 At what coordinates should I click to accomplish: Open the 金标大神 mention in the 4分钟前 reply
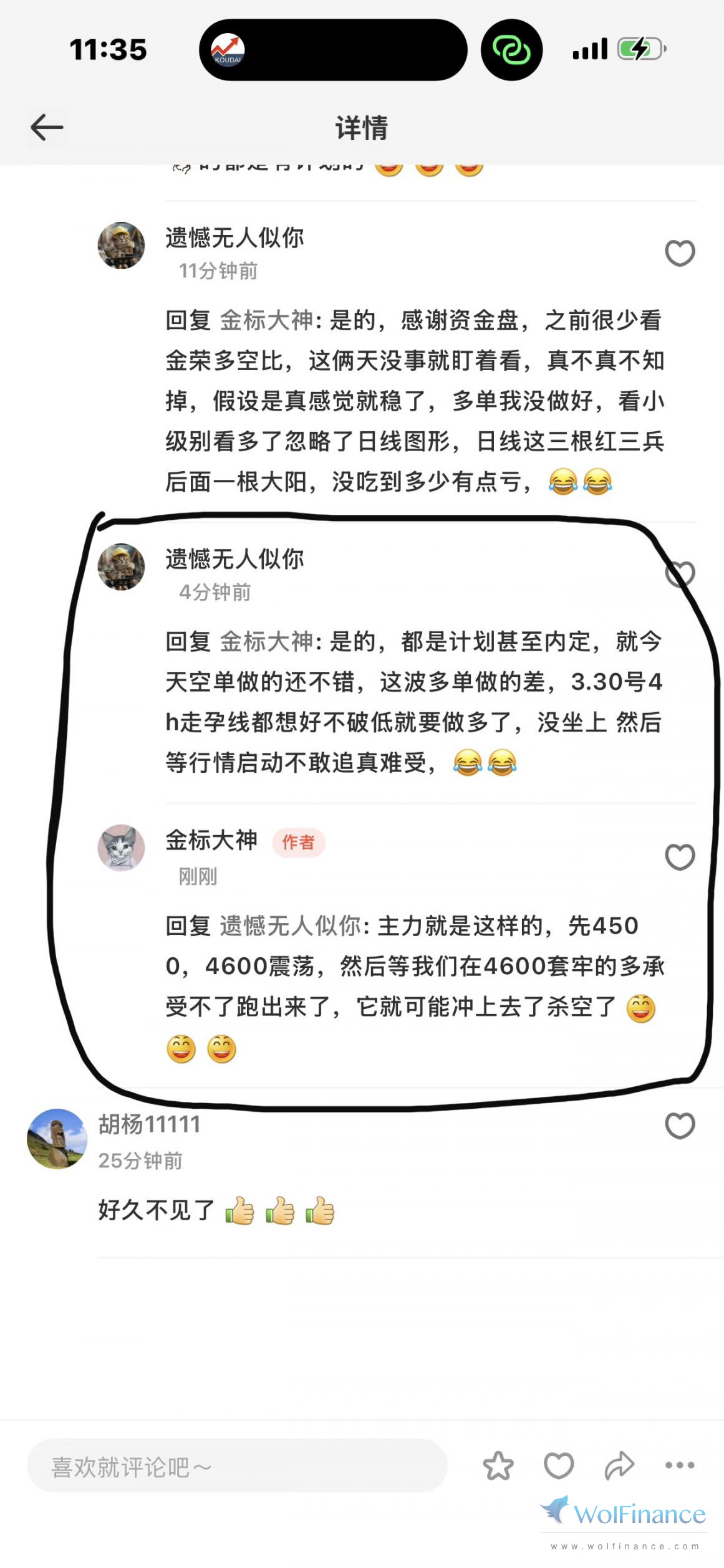coord(266,641)
